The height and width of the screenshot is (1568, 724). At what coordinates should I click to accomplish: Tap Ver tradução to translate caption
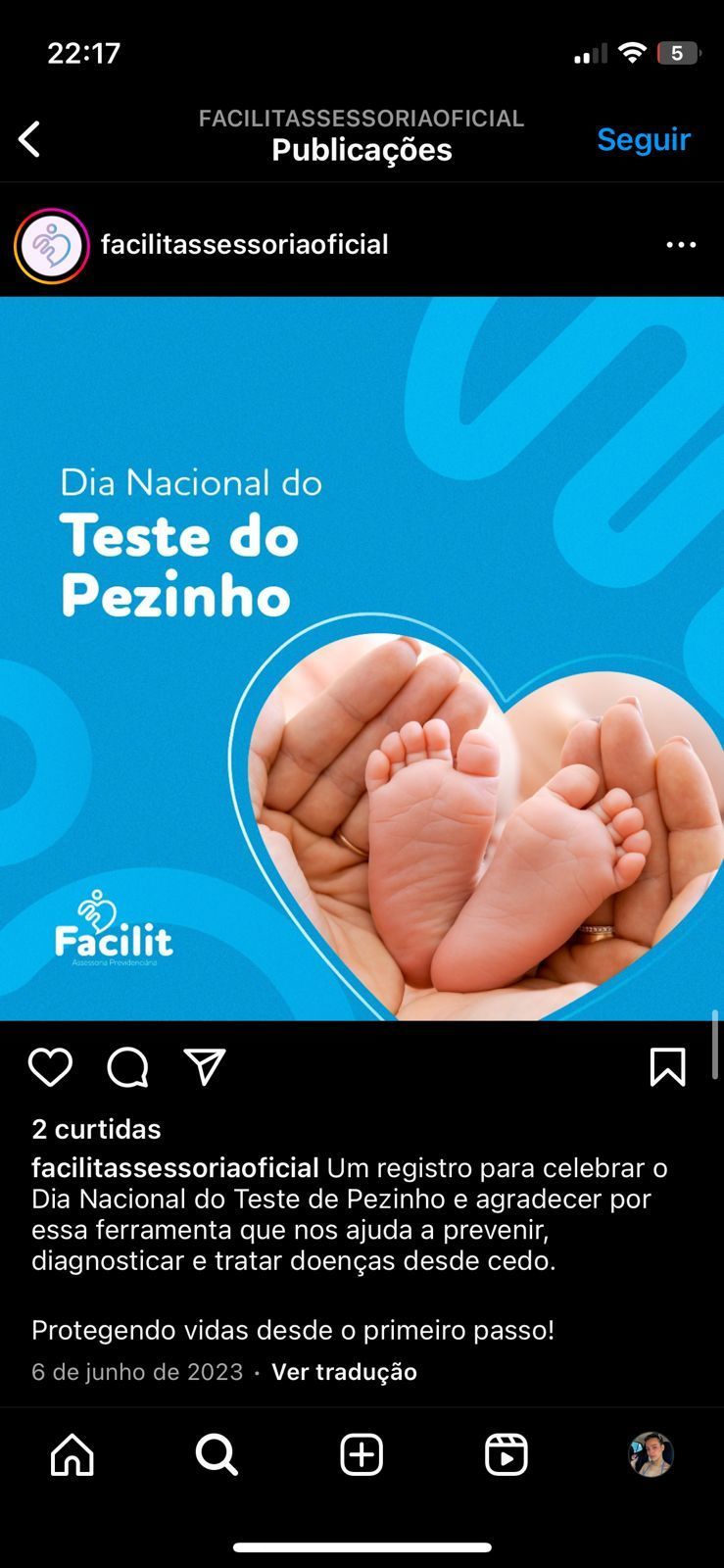pos(344,1372)
